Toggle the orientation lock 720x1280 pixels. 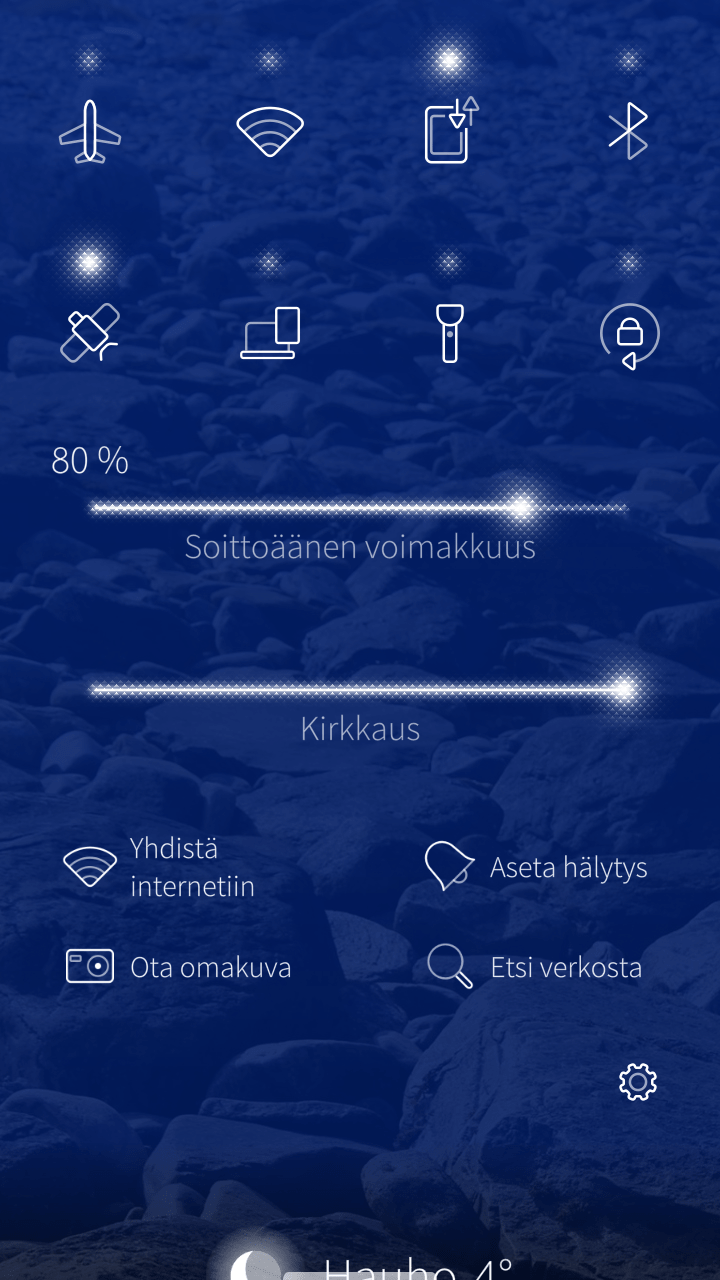[629, 335]
